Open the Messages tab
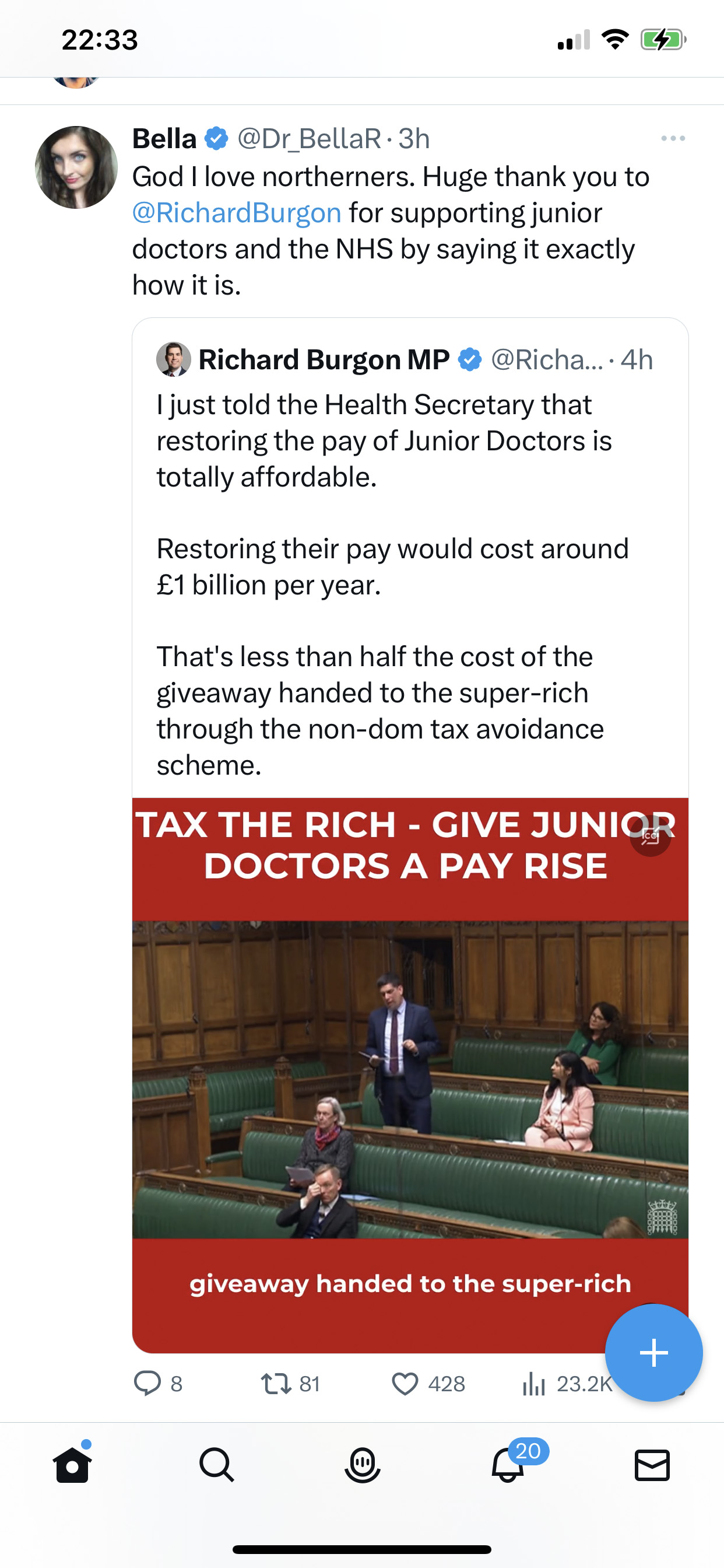The width and height of the screenshot is (724, 1568). pos(652,1465)
